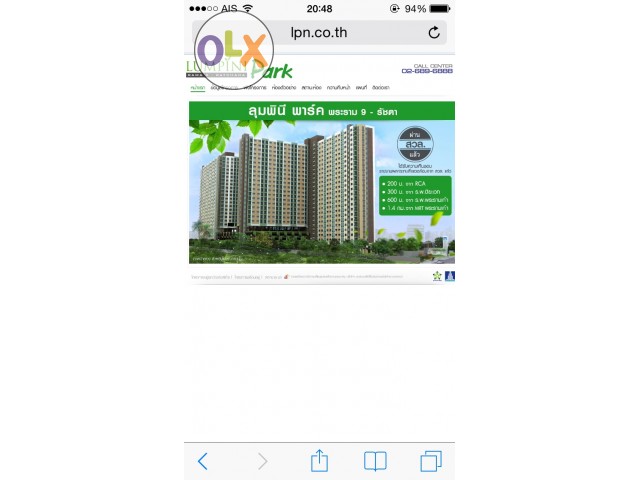Open the green-highlighted หน้าแรก home link

coord(198,89)
